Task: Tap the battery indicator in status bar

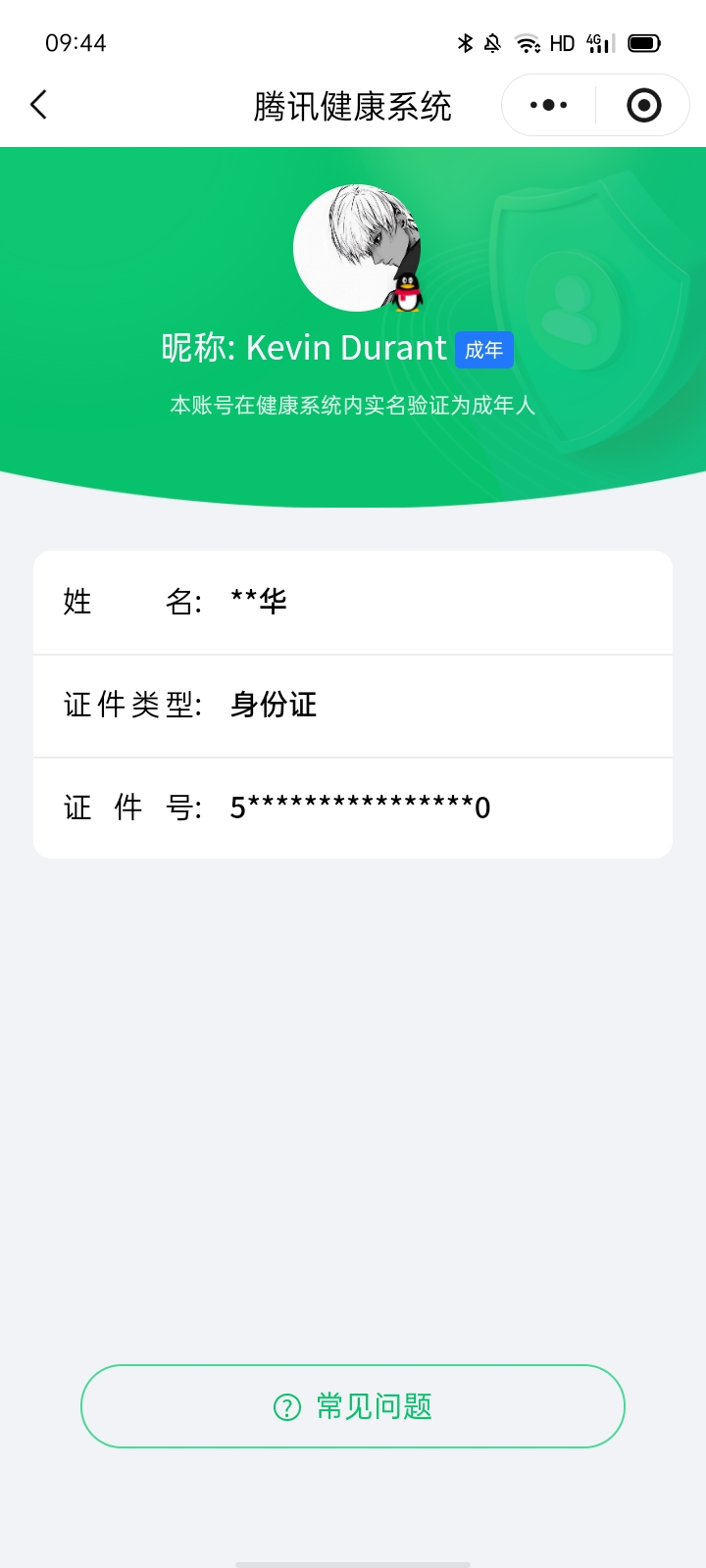Action: click(x=644, y=42)
